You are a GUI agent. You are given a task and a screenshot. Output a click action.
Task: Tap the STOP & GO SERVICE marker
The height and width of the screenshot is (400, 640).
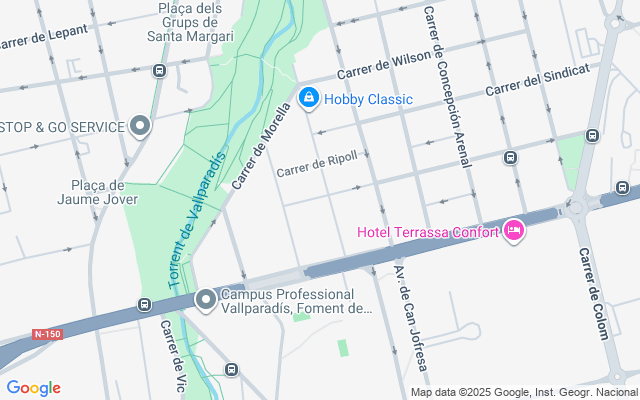141,127
